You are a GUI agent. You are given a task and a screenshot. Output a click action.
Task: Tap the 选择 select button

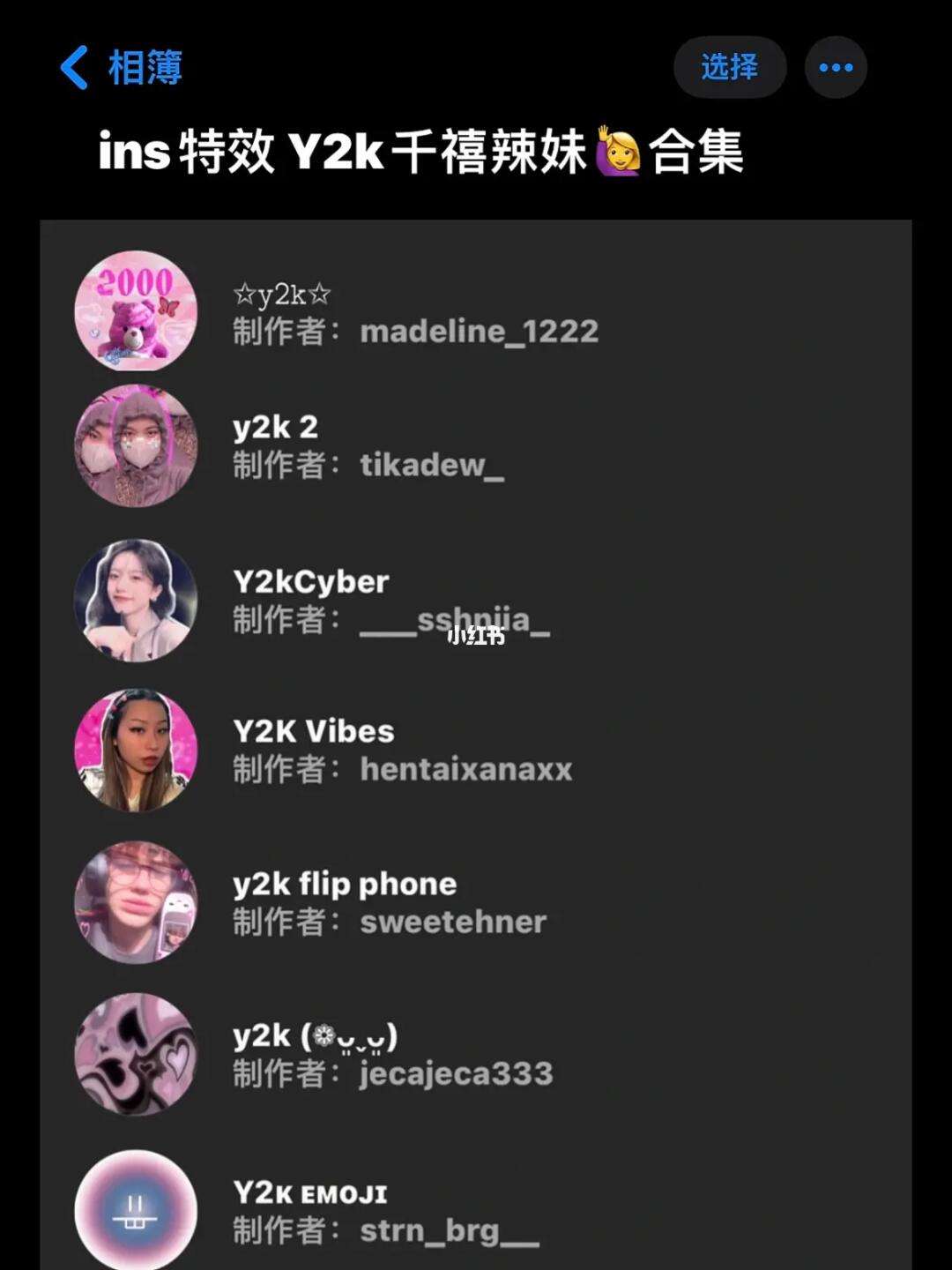(x=730, y=67)
